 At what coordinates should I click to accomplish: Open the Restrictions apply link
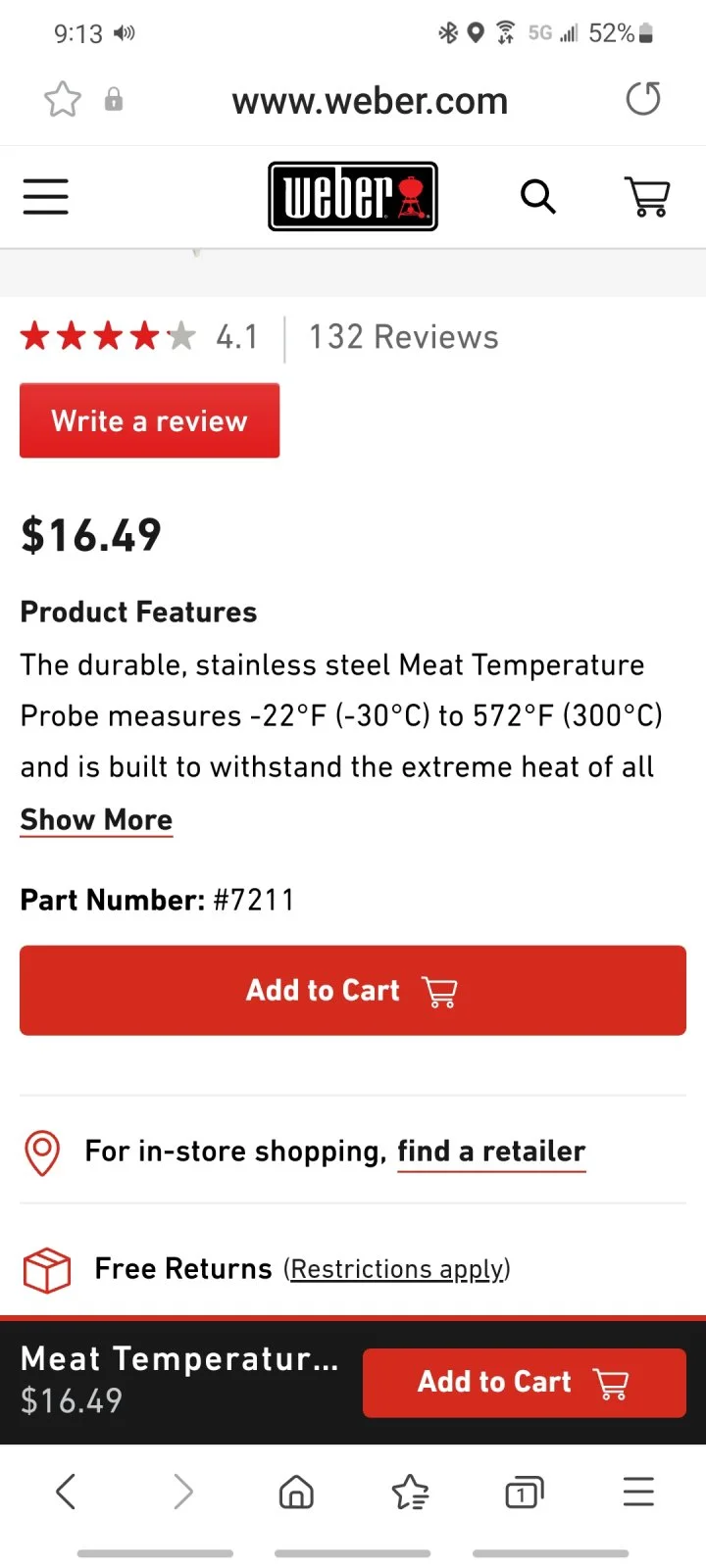[397, 1269]
